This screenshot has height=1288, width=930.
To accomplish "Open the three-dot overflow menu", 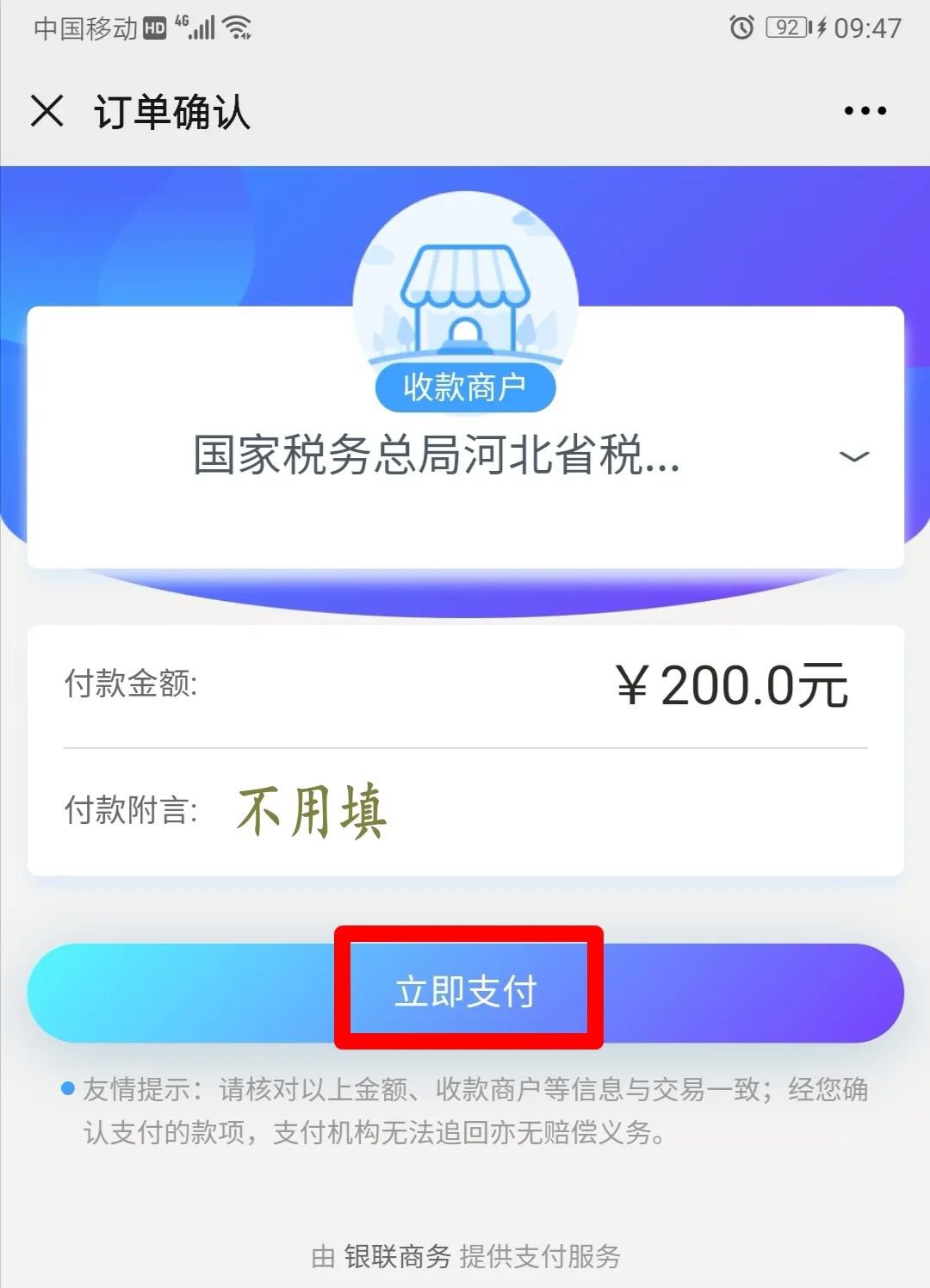I will 865,111.
